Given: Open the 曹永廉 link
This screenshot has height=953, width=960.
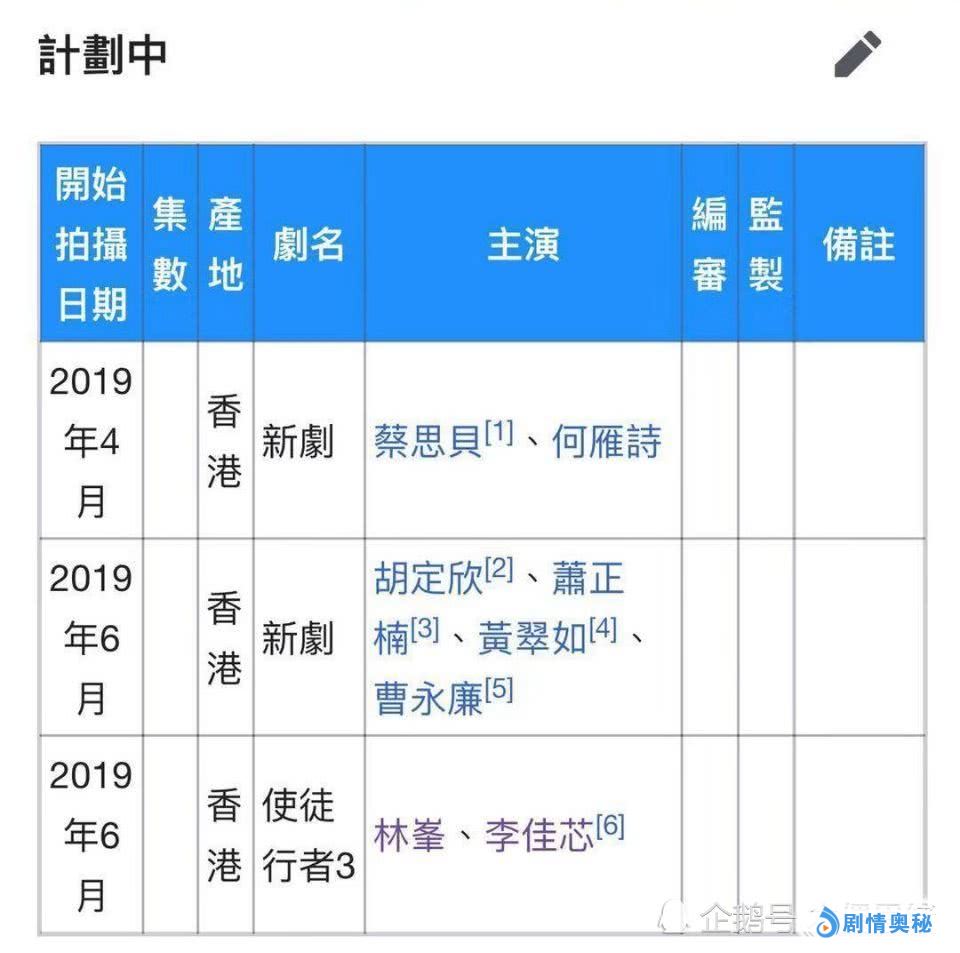Looking at the screenshot, I should [427, 699].
